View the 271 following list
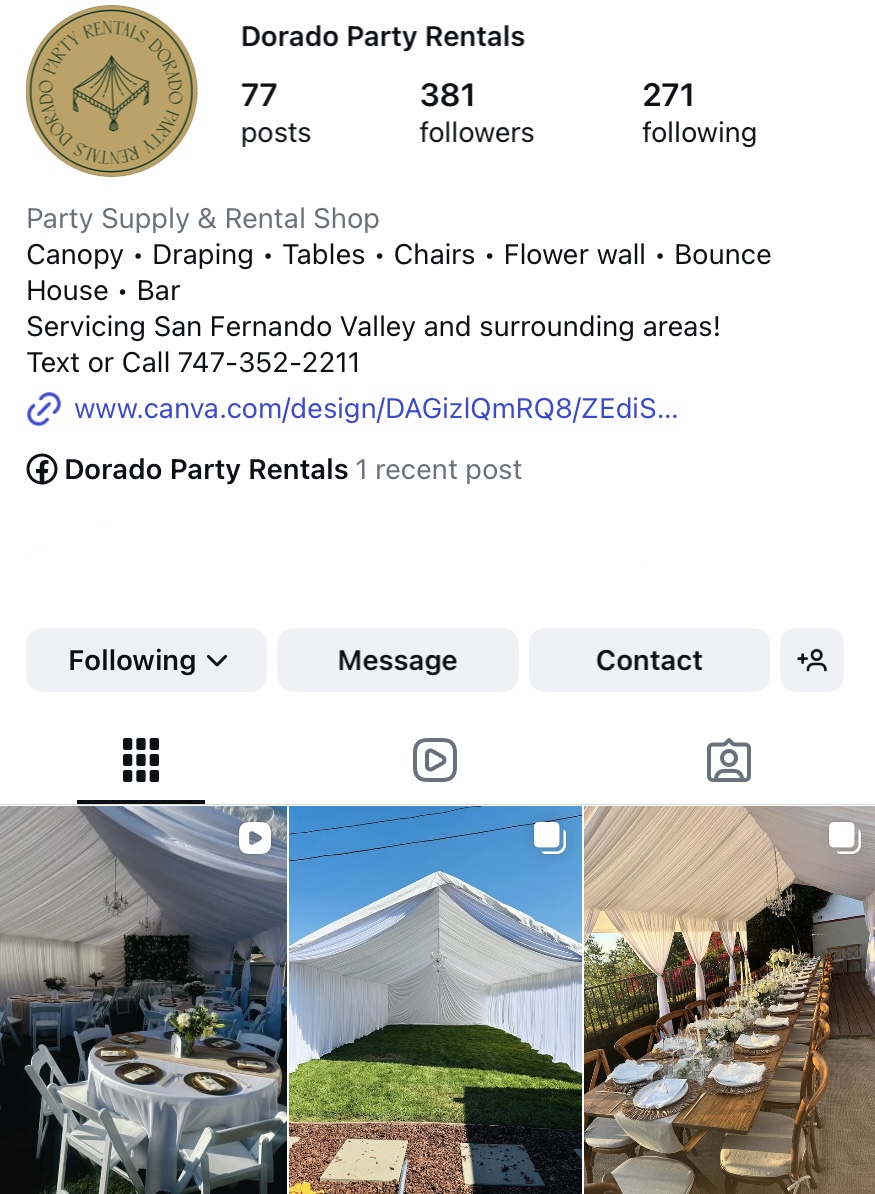 click(x=698, y=112)
